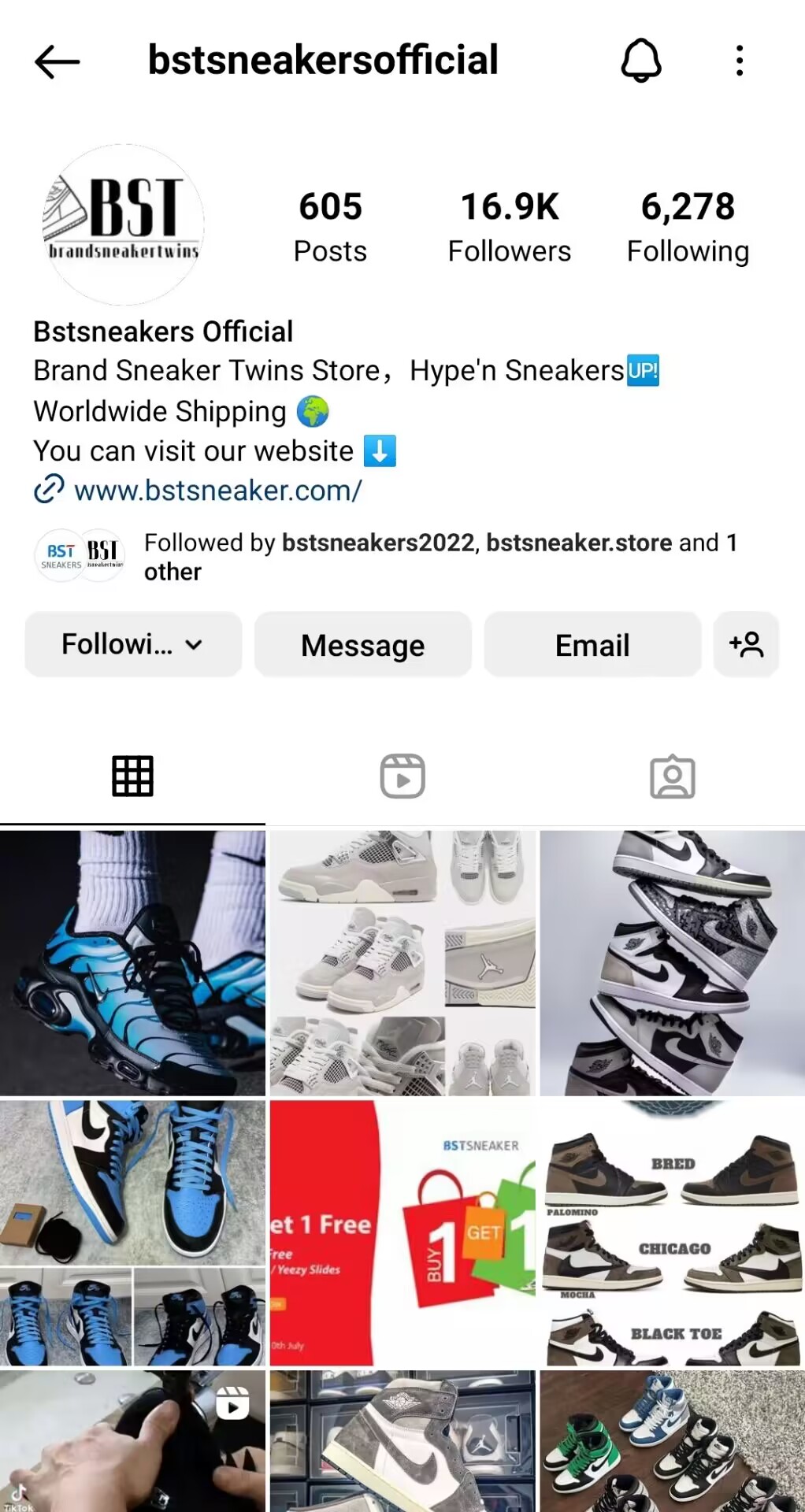Open the stacked Jordan 1 sneakers post
Viewport: 805px width, 1512px height.
coord(673,963)
